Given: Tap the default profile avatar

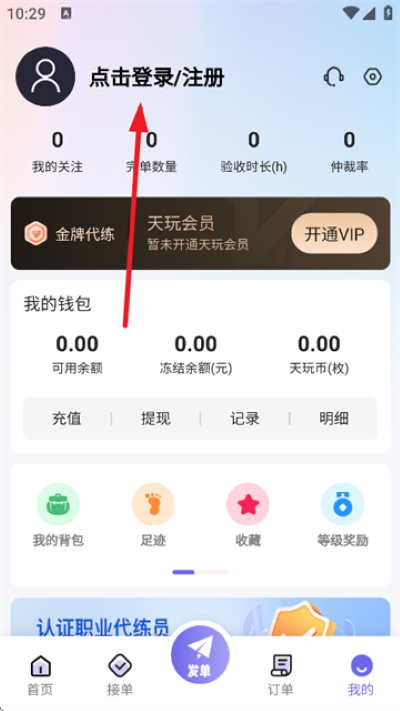Looking at the screenshot, I should click(x=45, y=77).
